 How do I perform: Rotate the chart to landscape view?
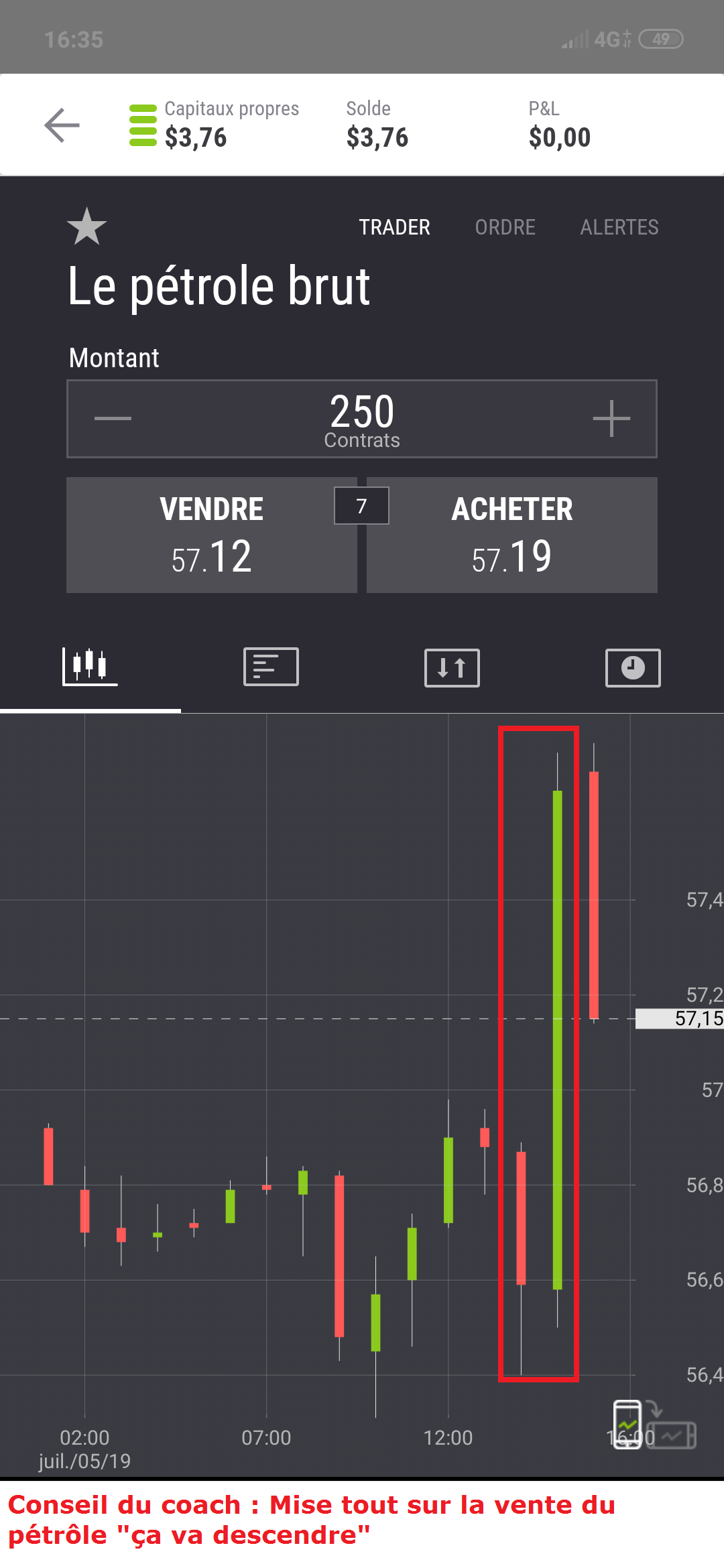pyautogui.click(x=654, y=1425)
